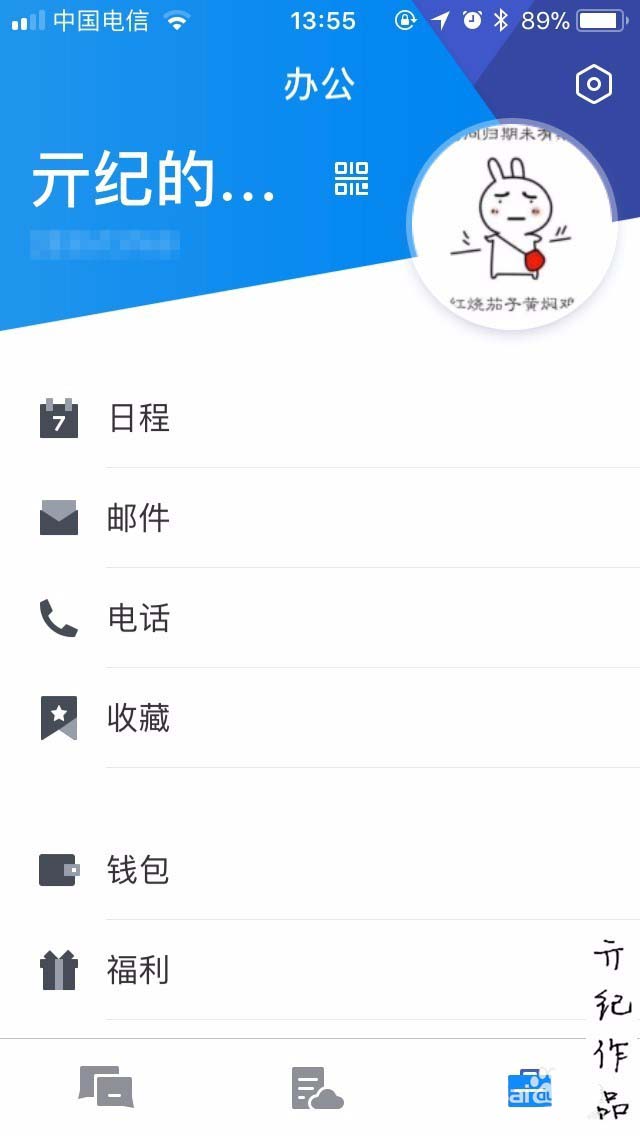The width and height of the screenshot is (640, 1136).
Task: Select the briefcase office tab
Action: 530,1087
